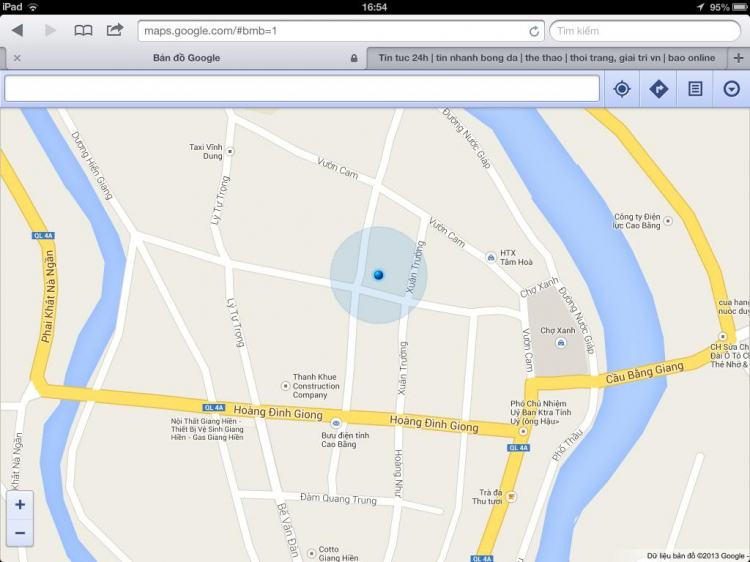Select the Chợ Xanh place marker

[x=560, y=343]
